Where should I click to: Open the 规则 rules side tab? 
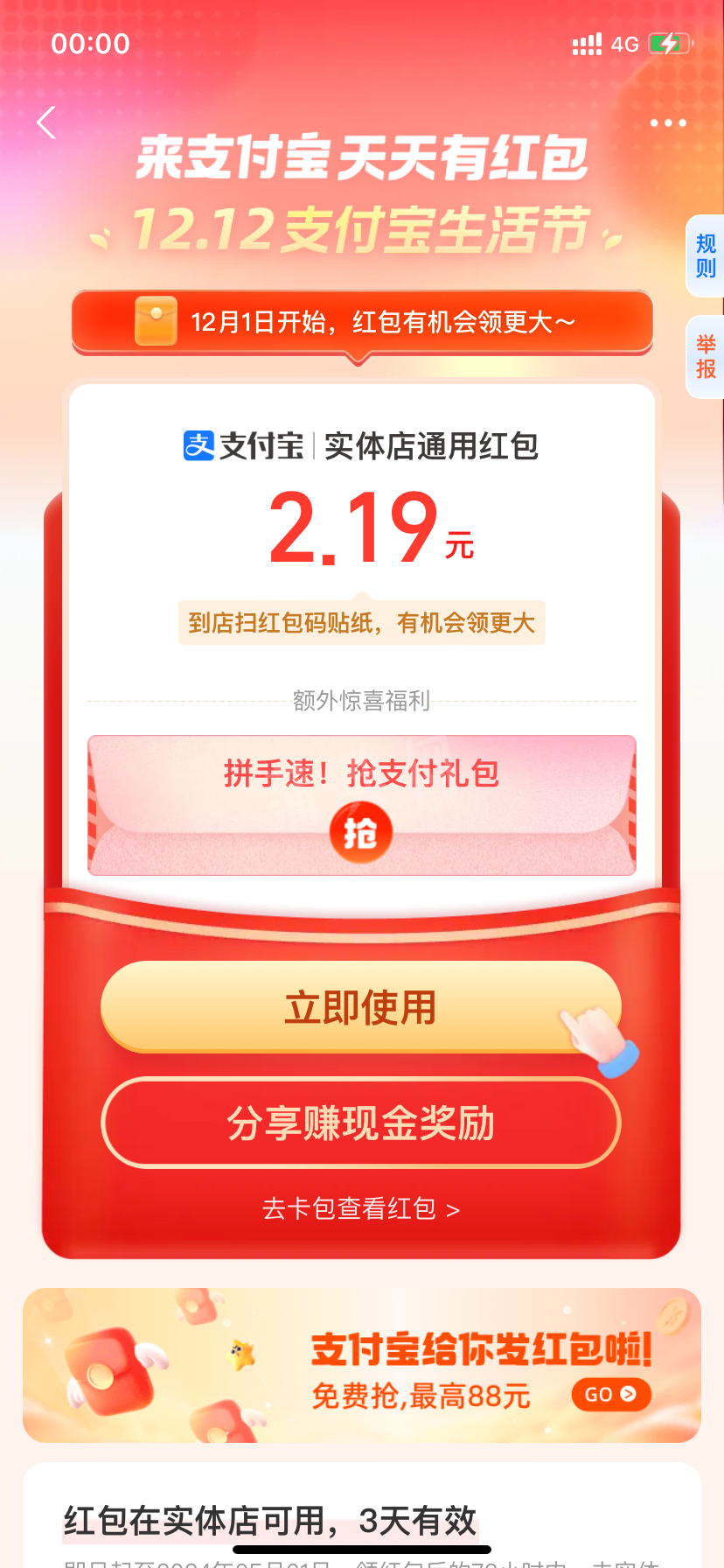[x=706, y=255]
